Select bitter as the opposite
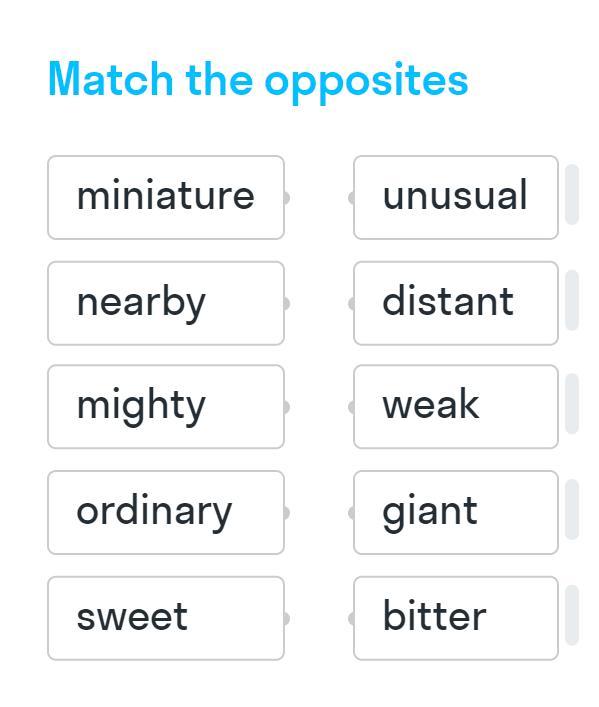 456,618
